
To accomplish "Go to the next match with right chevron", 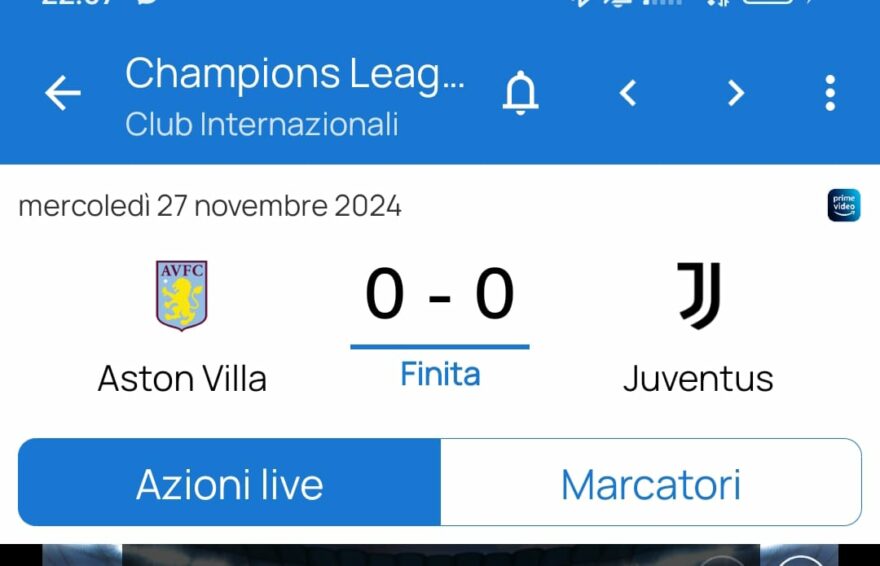I will (x=736, y=94).
